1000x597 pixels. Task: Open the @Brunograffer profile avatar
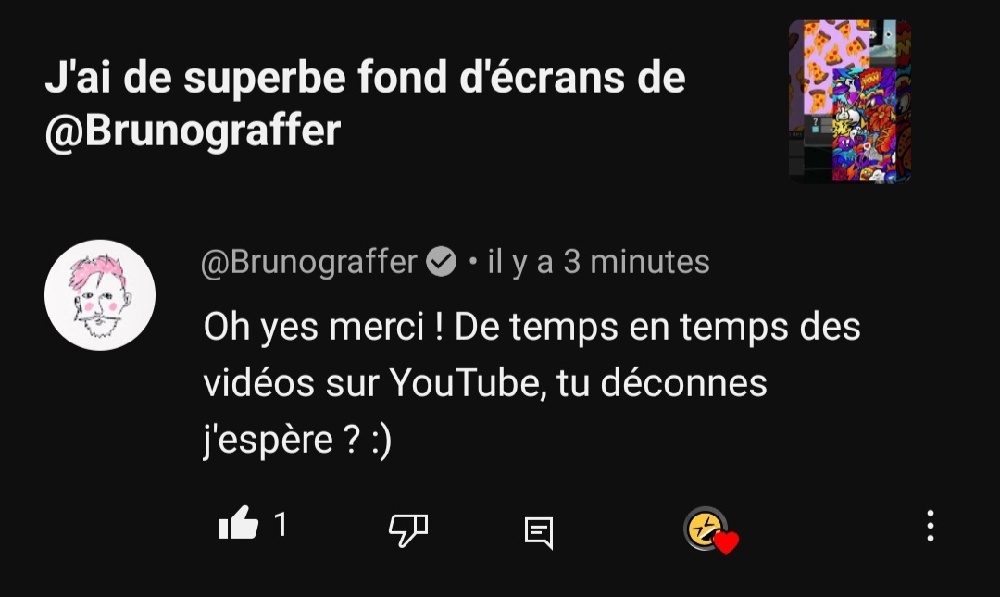tap(100, 295)
